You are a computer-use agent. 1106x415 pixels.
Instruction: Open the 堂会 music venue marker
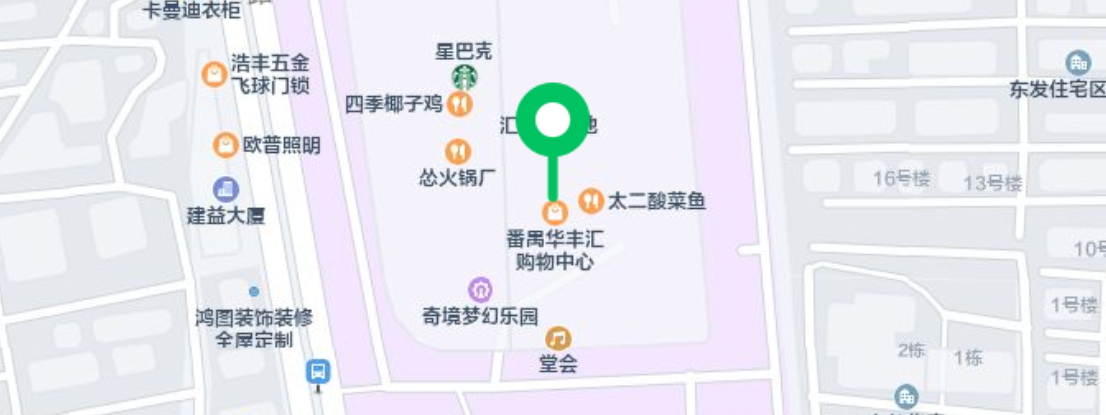coord(558,339)
